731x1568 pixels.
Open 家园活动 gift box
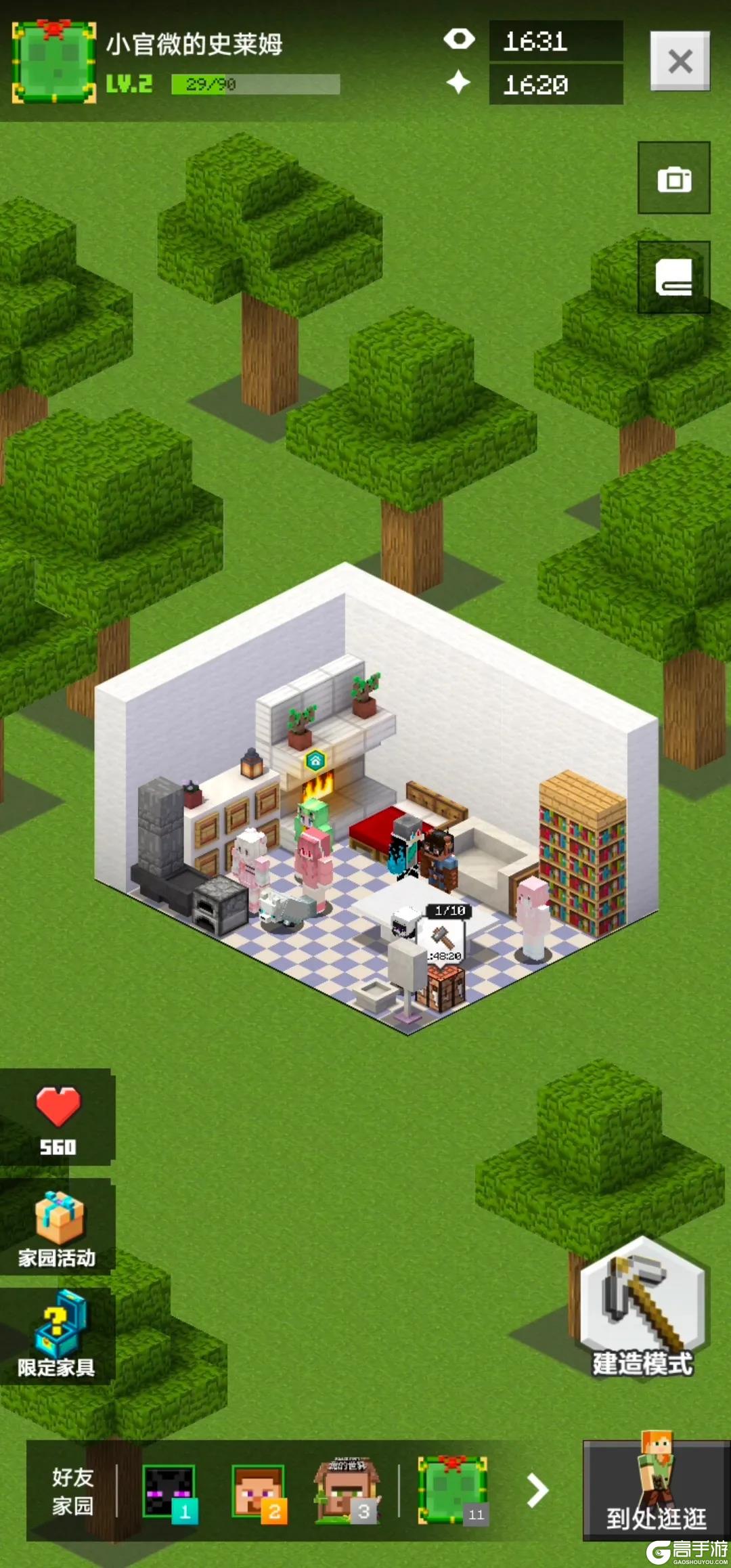click(58, 1227)
